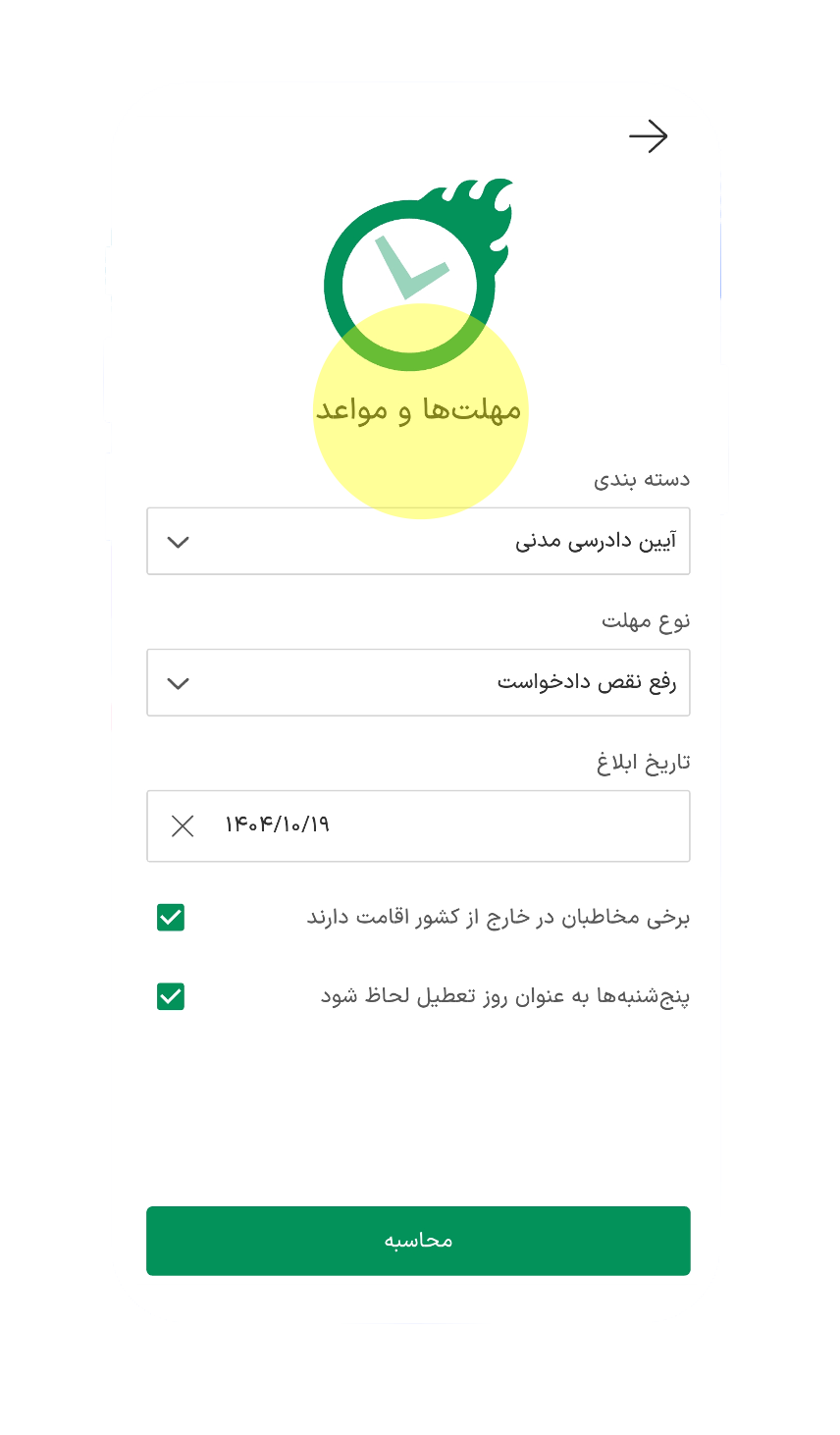This screenshot has width=840, height=1435.
Task: Clear the notification date value
Action: point(183,826)
